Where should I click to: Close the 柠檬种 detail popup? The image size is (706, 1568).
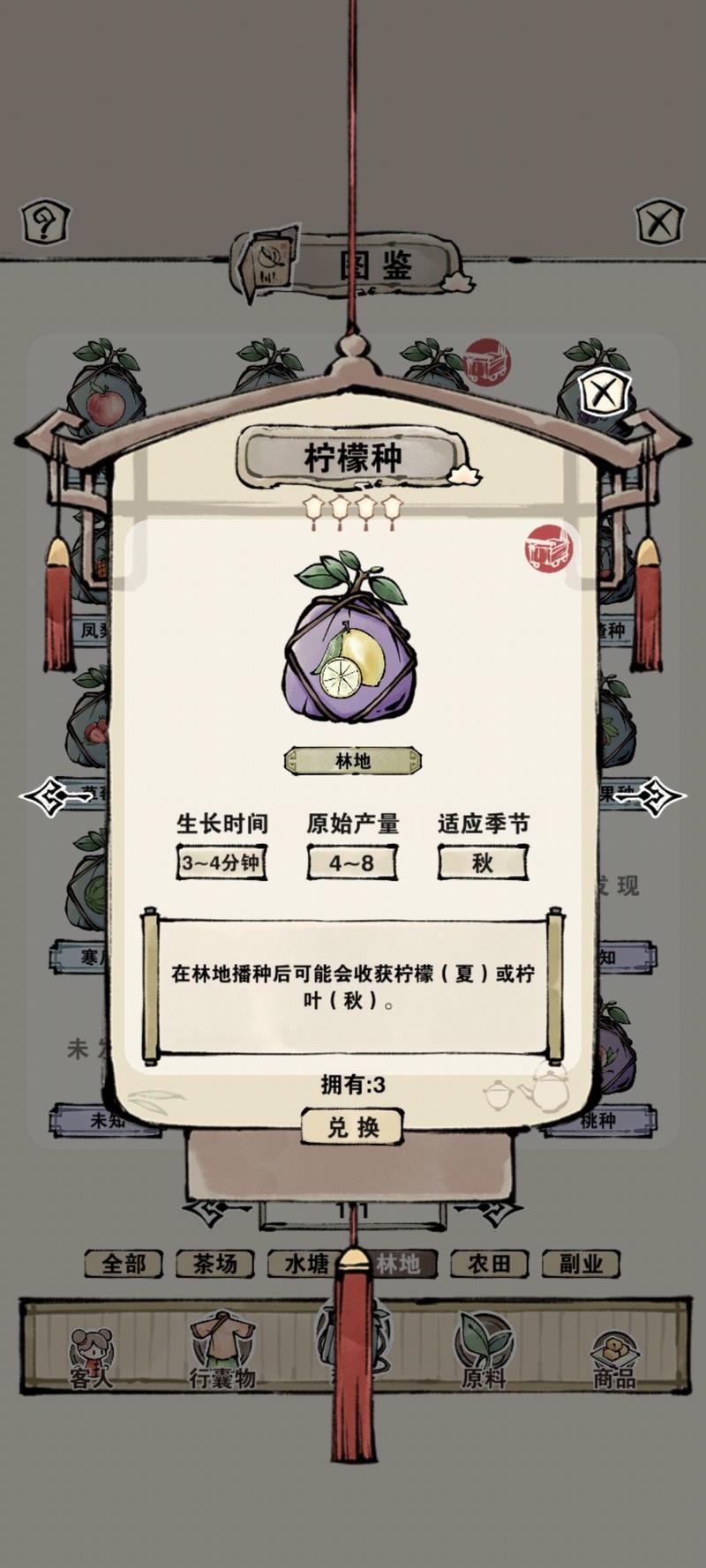(x=605, y=392)
